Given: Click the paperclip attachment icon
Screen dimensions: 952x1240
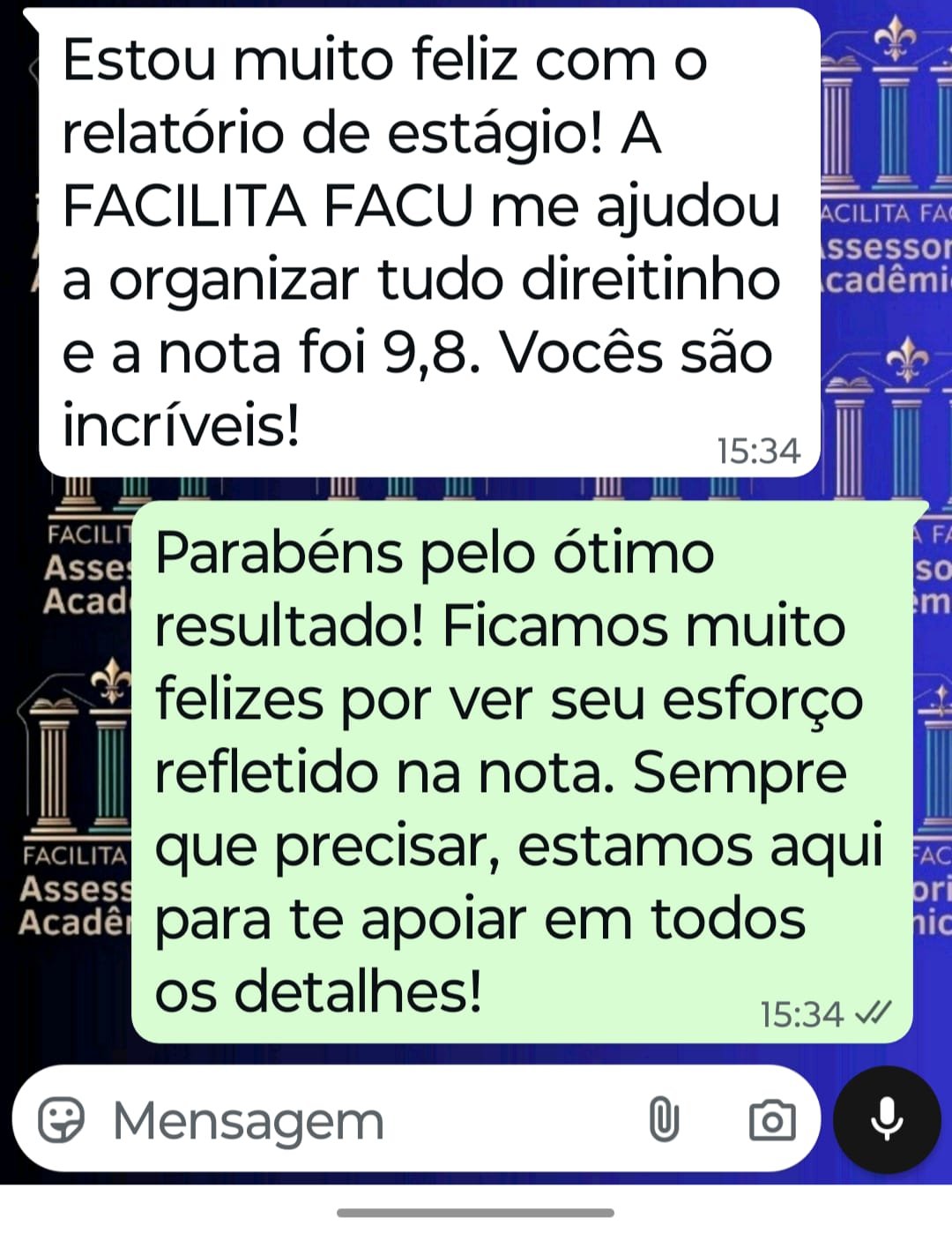Looking at the screenshot, I should click(666, 1117).
